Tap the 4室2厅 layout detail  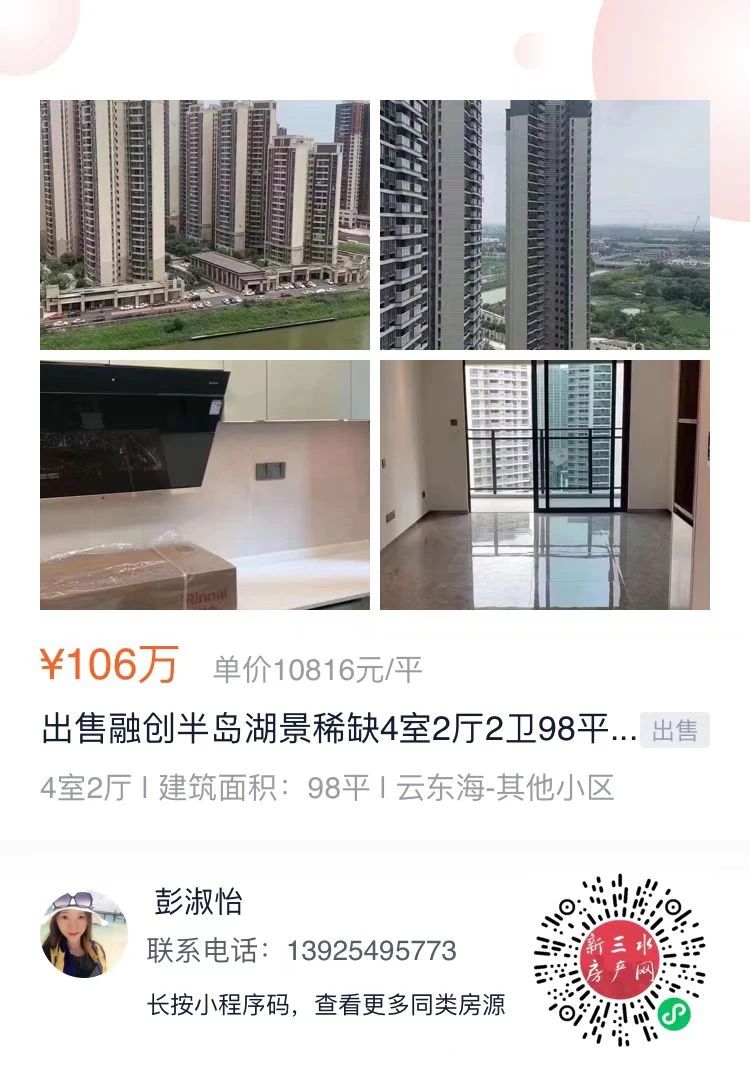pyautogui.click(x=82, y=787)
